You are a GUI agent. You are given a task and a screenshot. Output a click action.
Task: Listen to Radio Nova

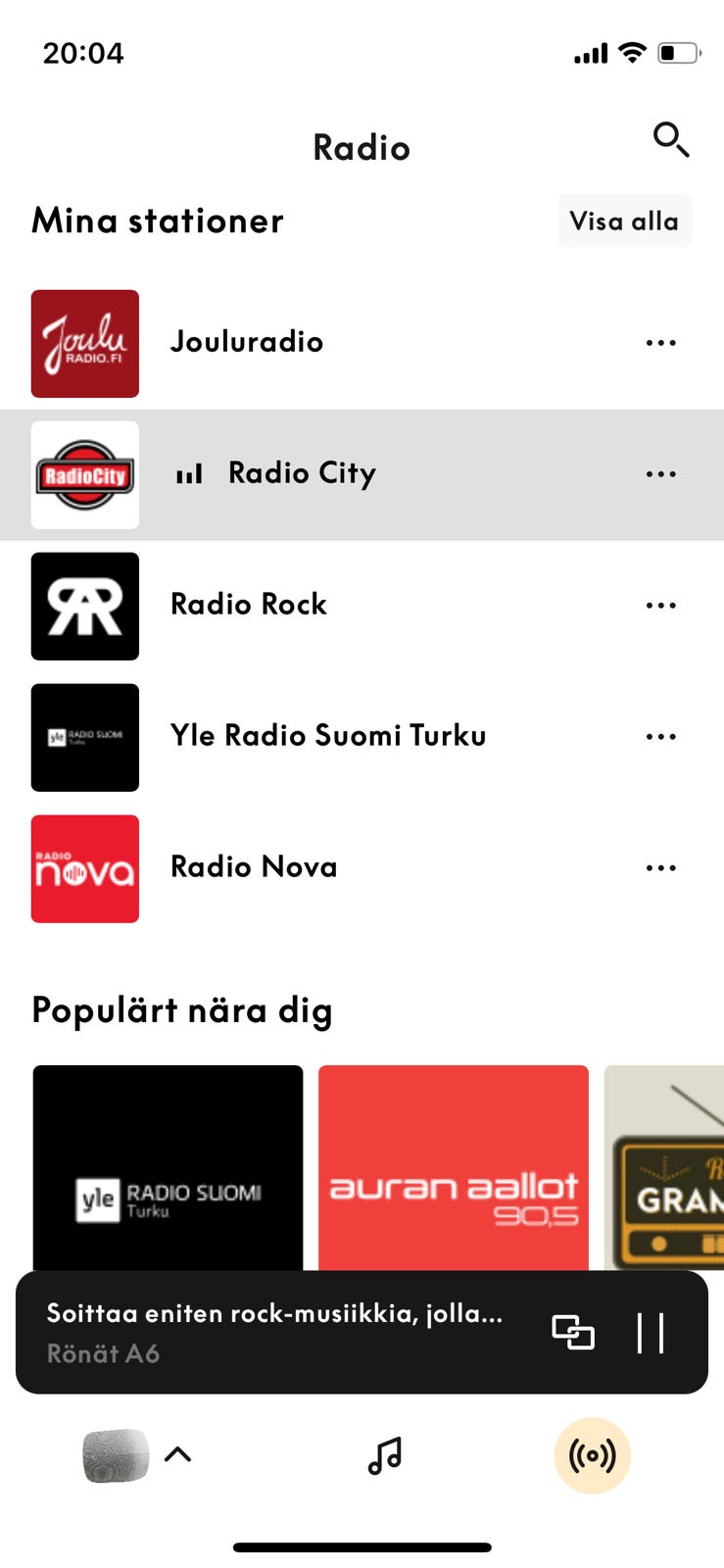[253, 867]
